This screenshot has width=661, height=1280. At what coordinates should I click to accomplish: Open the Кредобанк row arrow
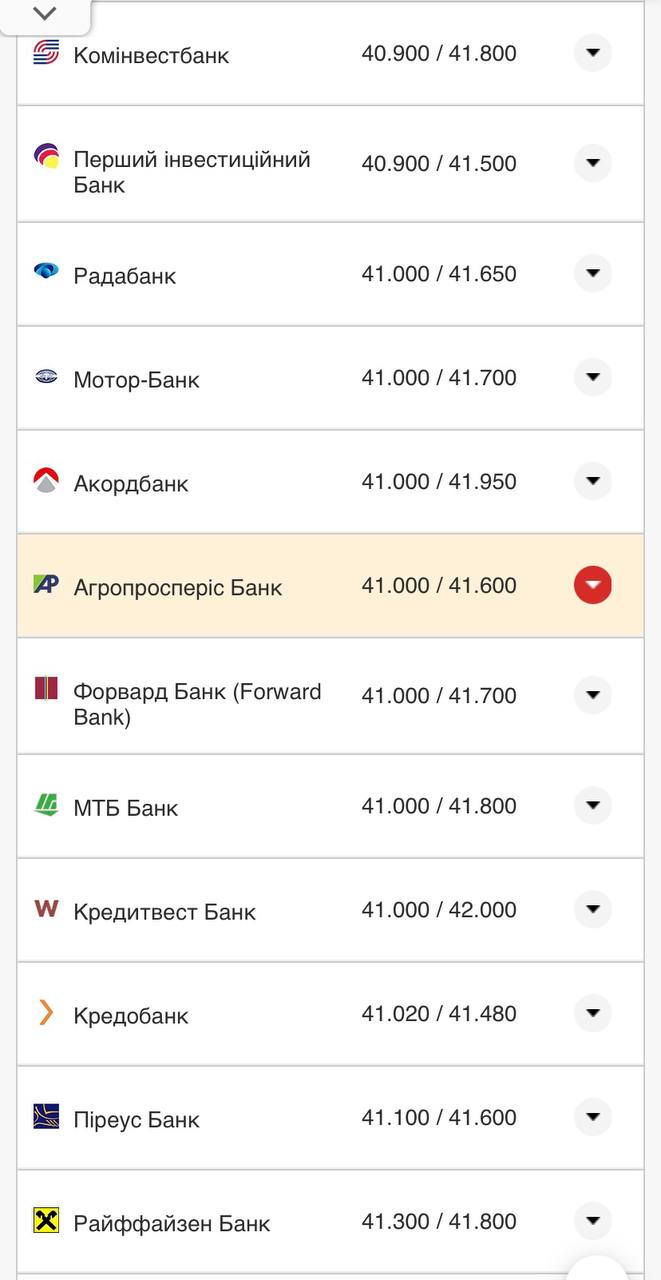(592, 1013)
